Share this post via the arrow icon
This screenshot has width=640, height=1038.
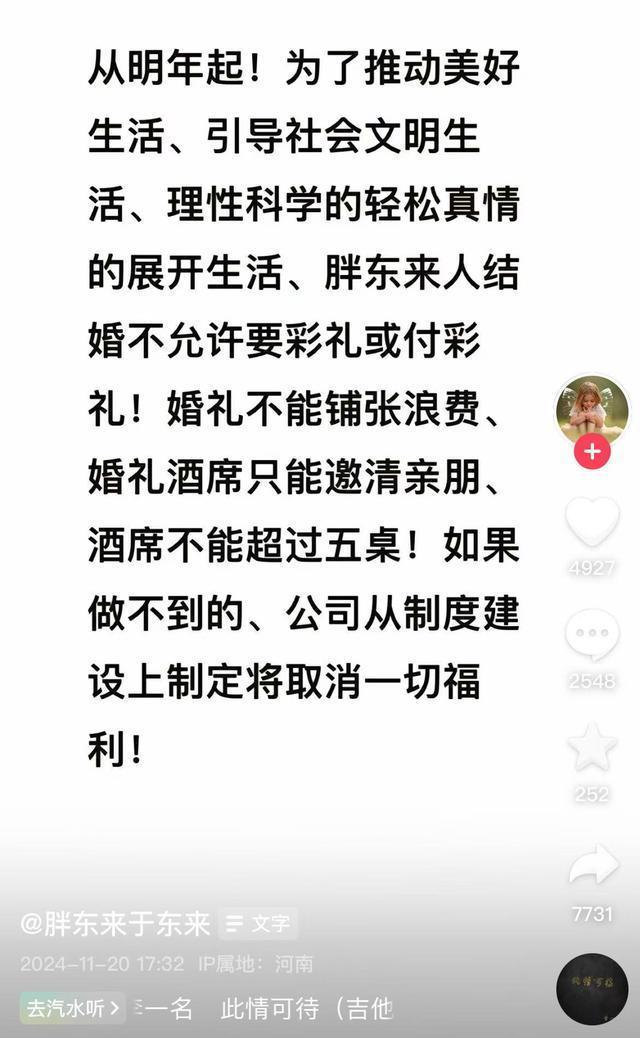pos(594,864)
